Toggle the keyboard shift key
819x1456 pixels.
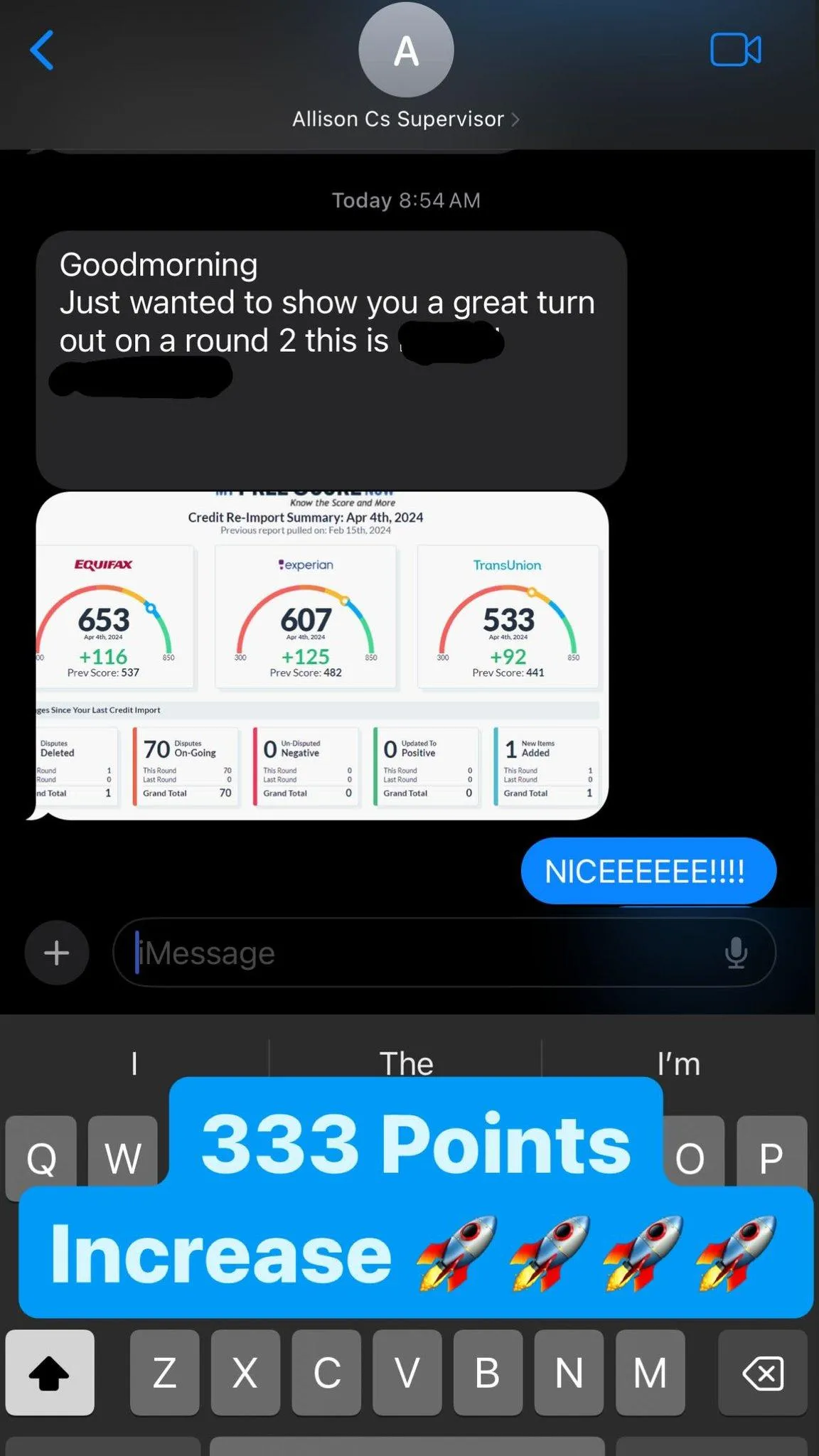(x=50, y=1372)
